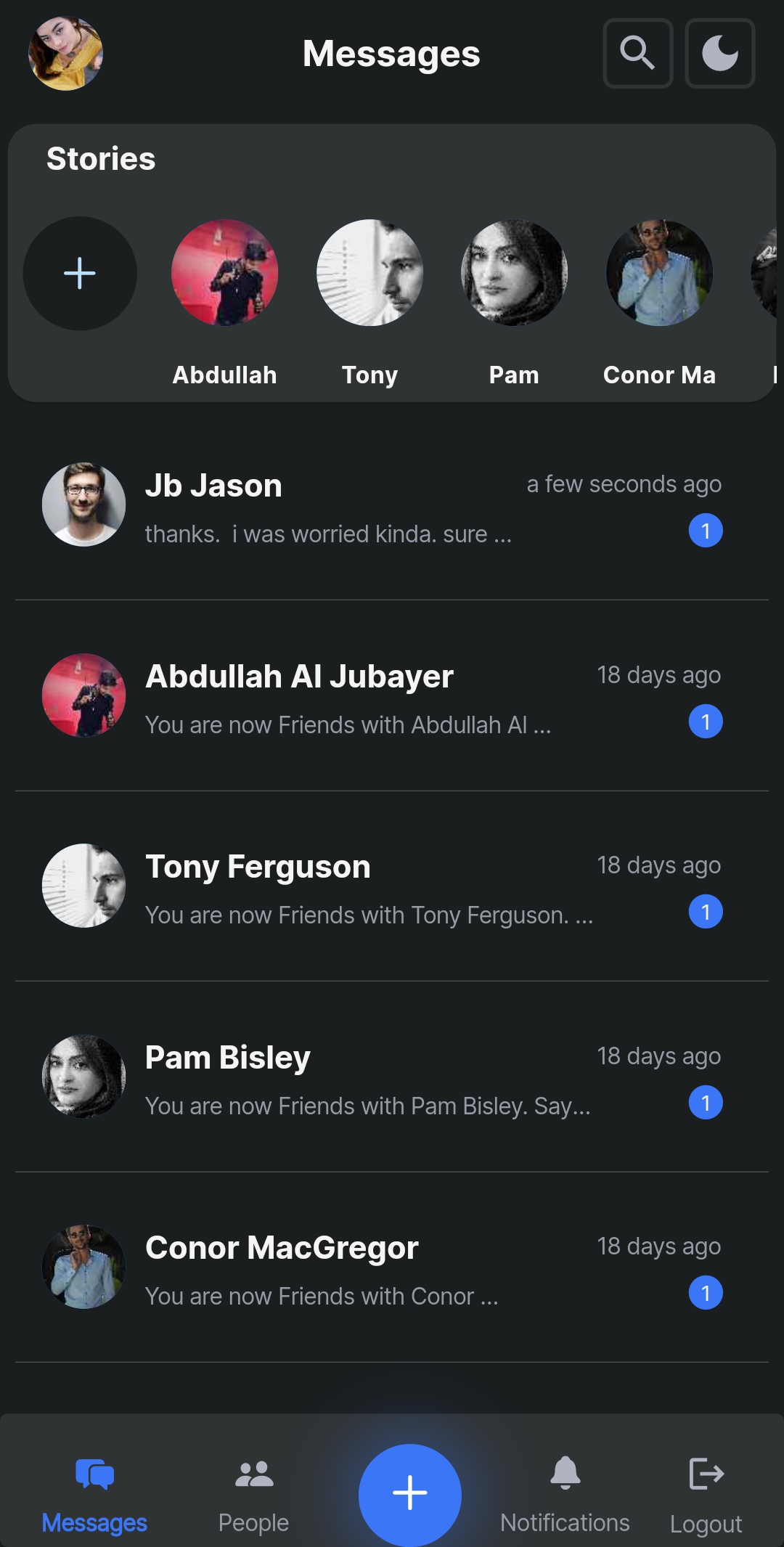View Abdullah's story circle
Viewport: 784px width, 1547px height.
tap(224, 273)
